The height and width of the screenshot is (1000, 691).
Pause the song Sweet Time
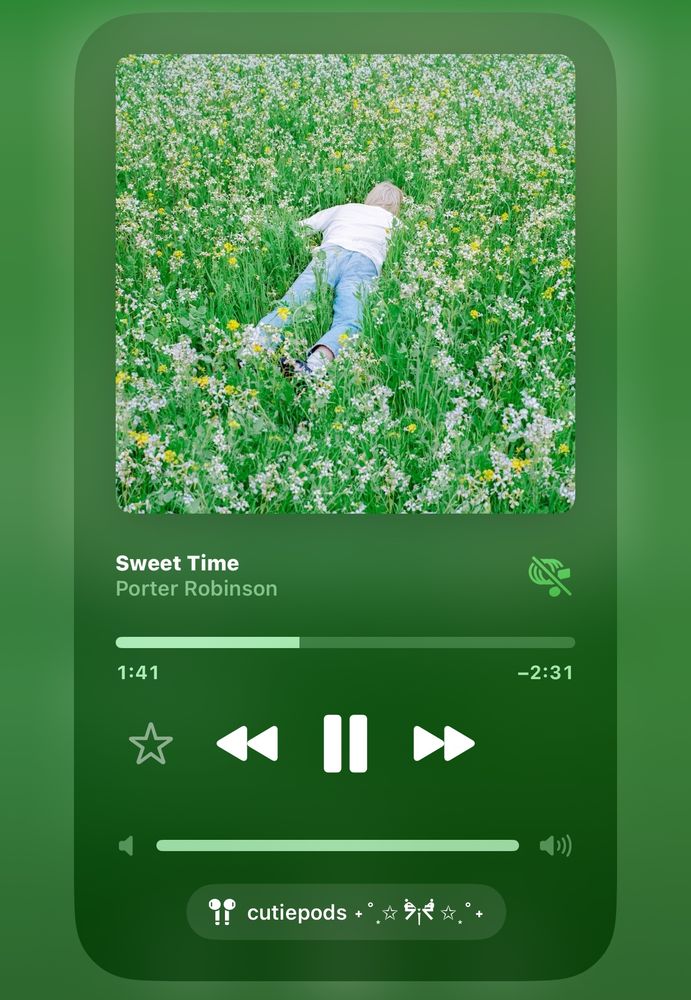(x=345, y=744)
